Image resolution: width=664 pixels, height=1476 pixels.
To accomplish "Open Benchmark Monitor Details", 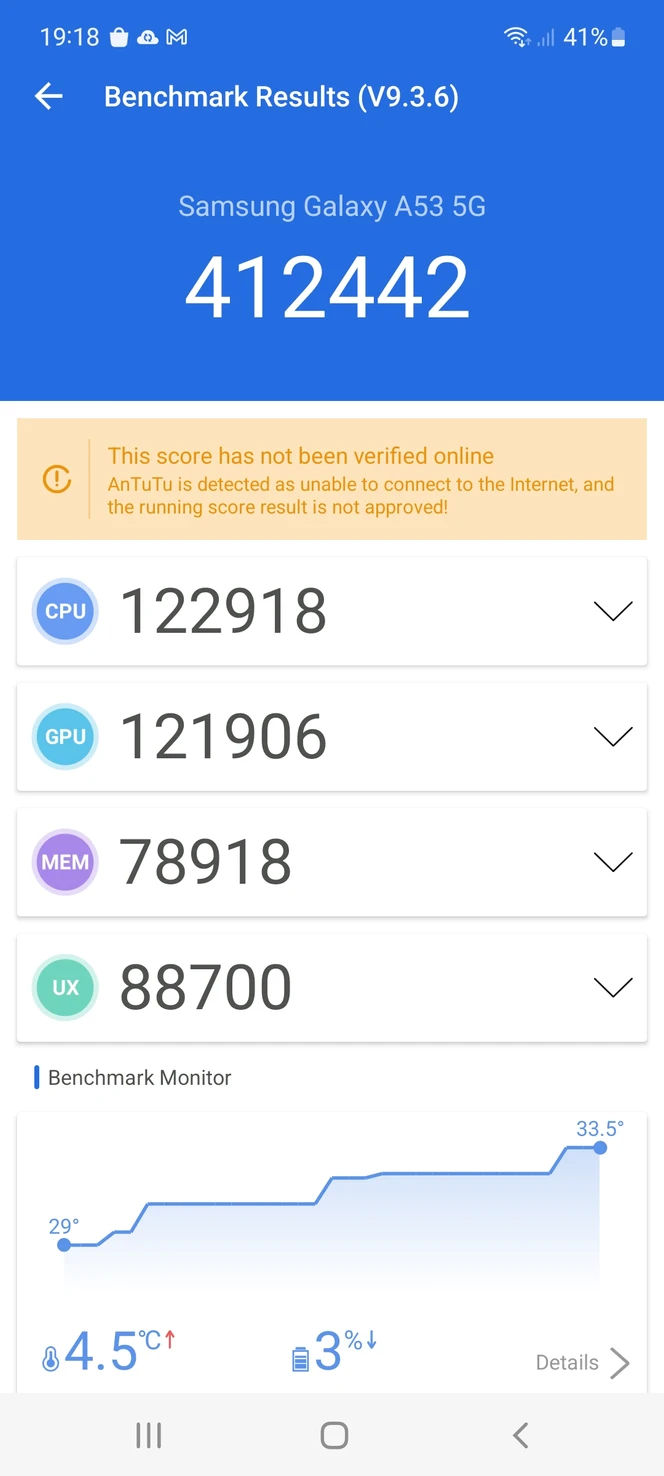I will pos(583,1362).
